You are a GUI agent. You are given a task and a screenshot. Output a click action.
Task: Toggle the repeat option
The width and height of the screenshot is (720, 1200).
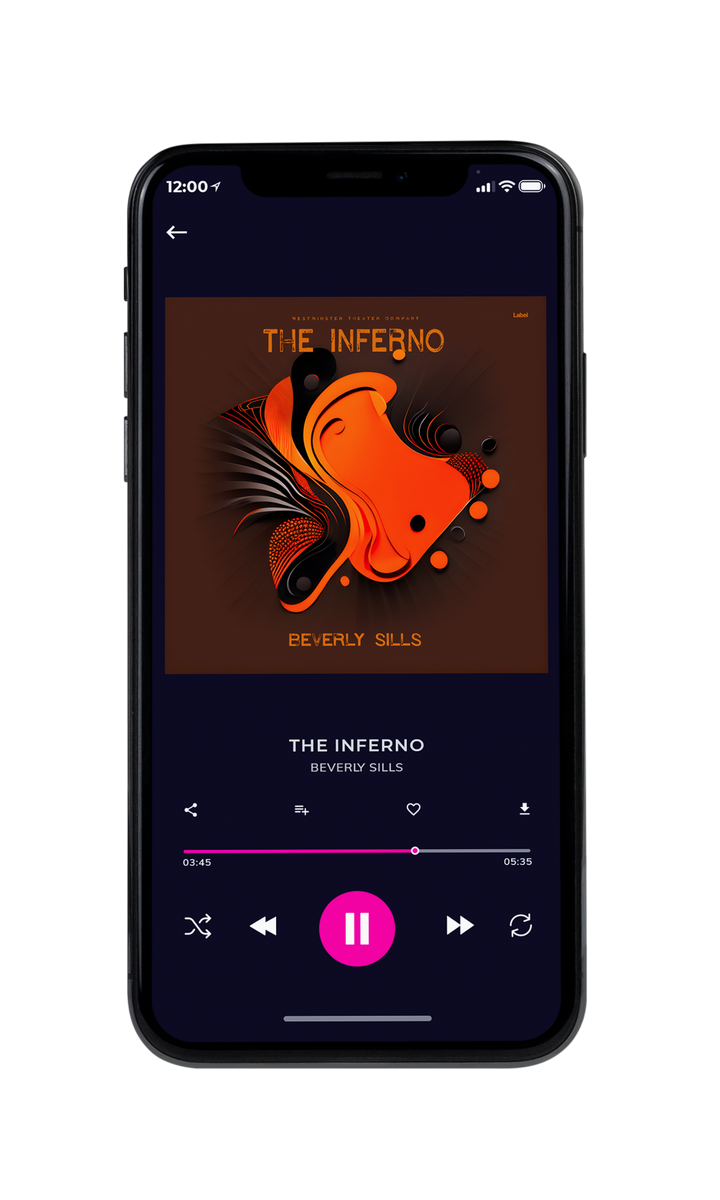pyautogui.click(x=521, y=926)
